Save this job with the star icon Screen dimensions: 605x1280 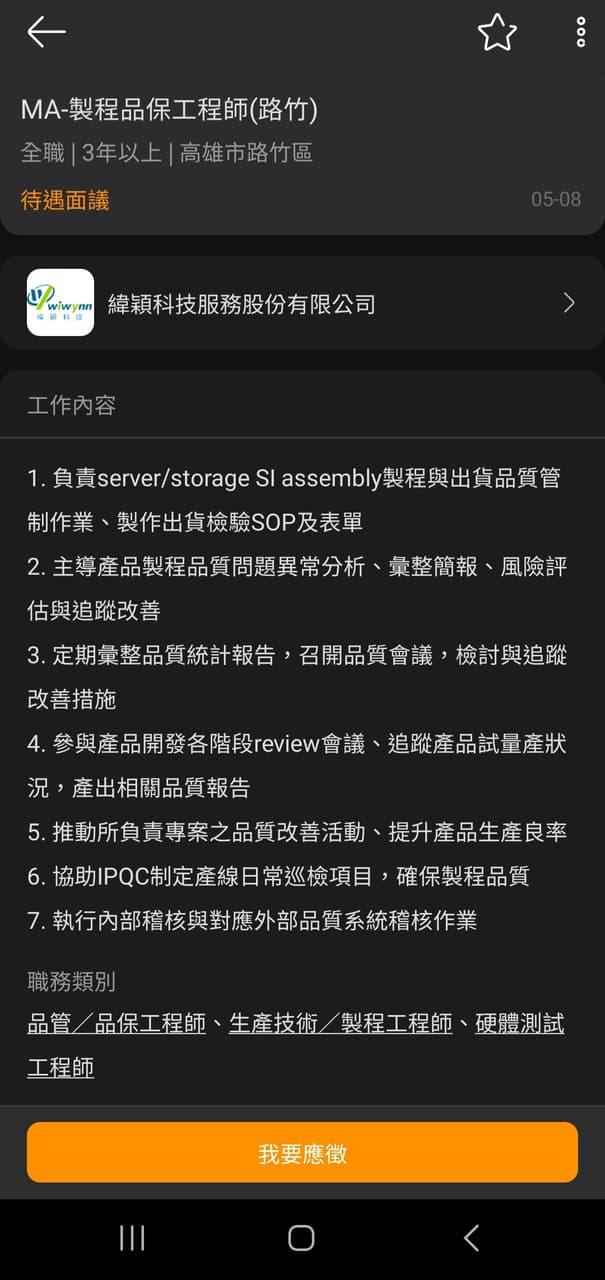pos(497,33)
